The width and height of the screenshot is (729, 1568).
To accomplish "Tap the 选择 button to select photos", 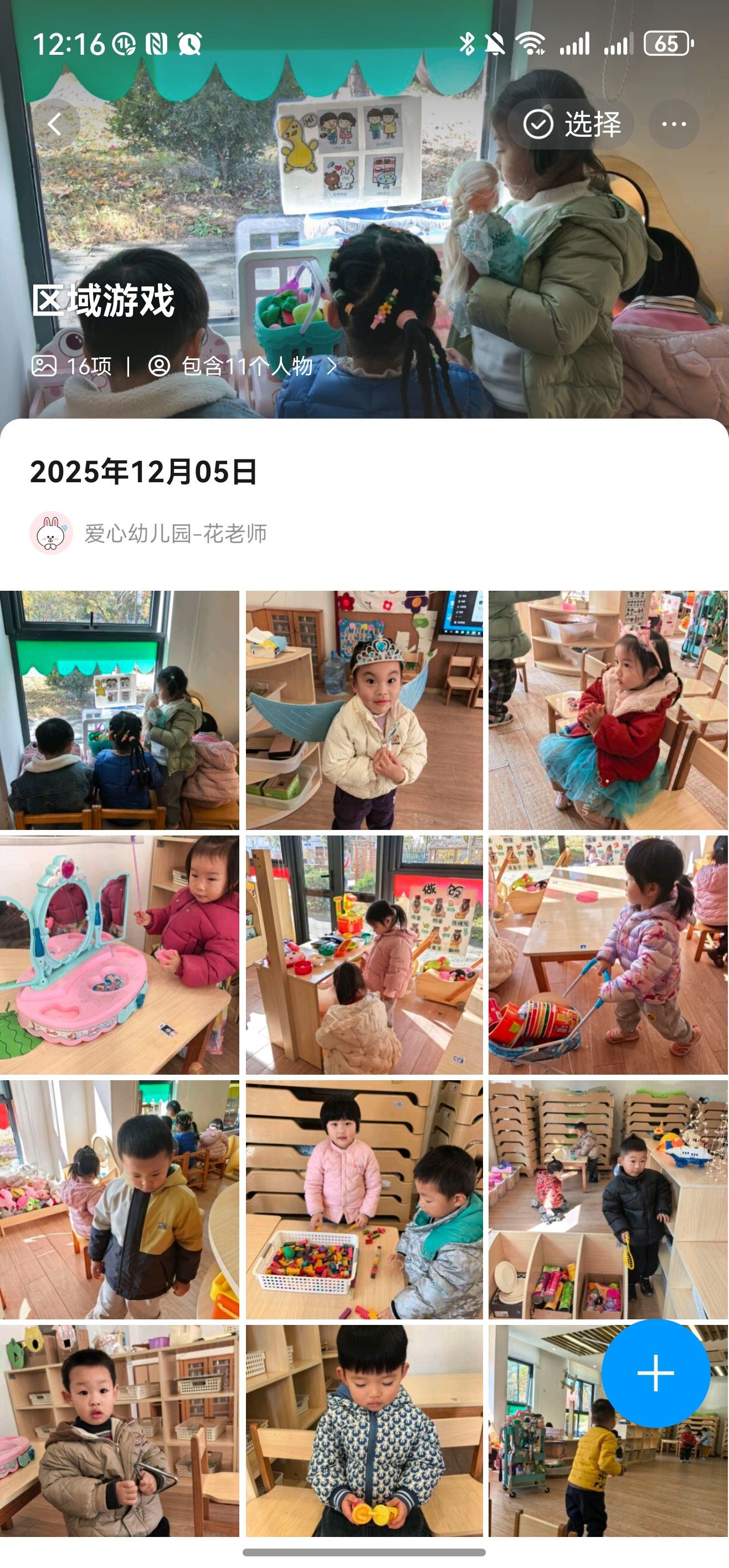I will click(x=571, y=124).
